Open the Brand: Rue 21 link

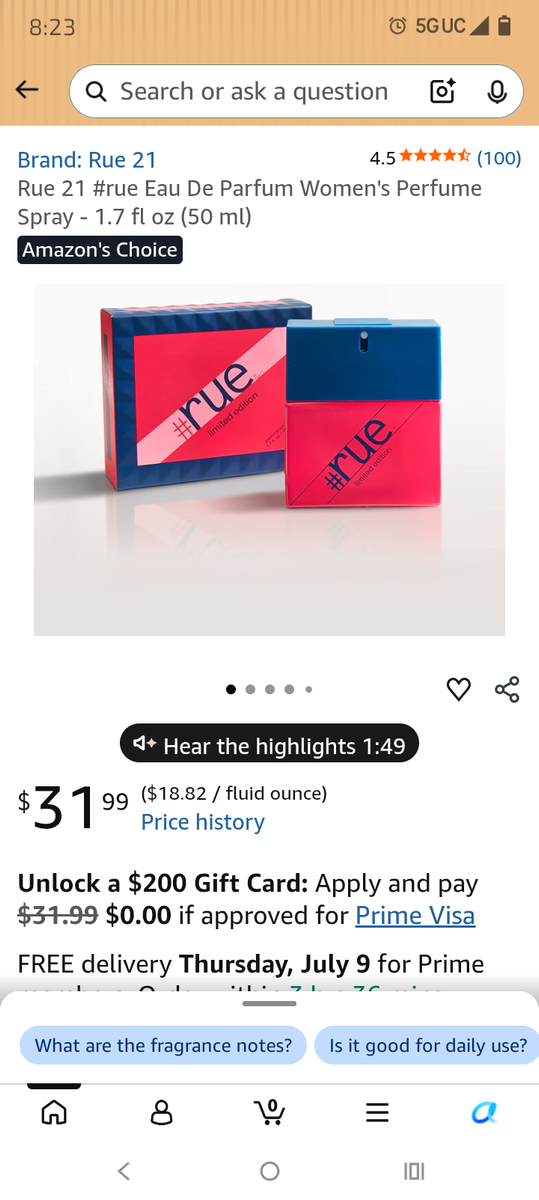tap(87, 159)
